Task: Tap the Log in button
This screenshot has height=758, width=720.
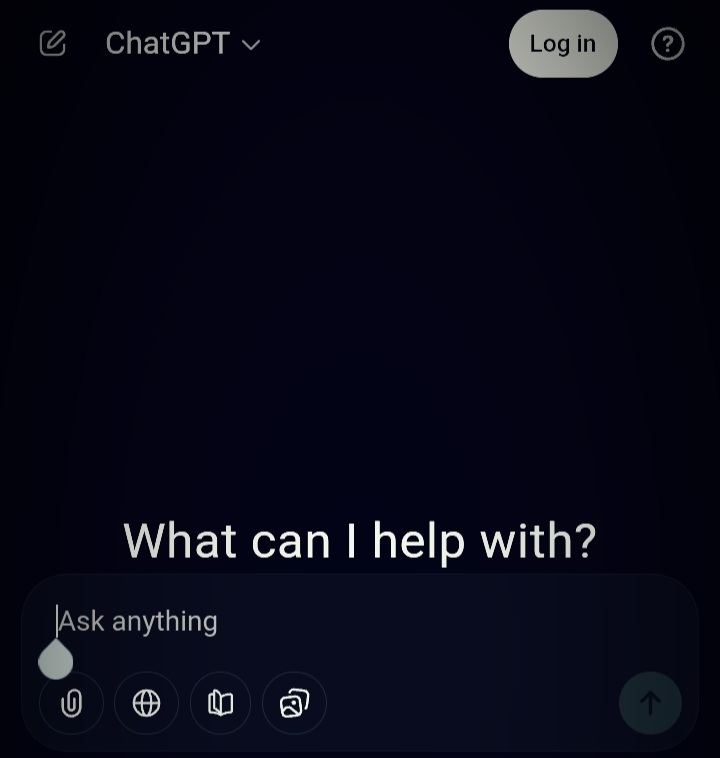Action: point(563,44)
